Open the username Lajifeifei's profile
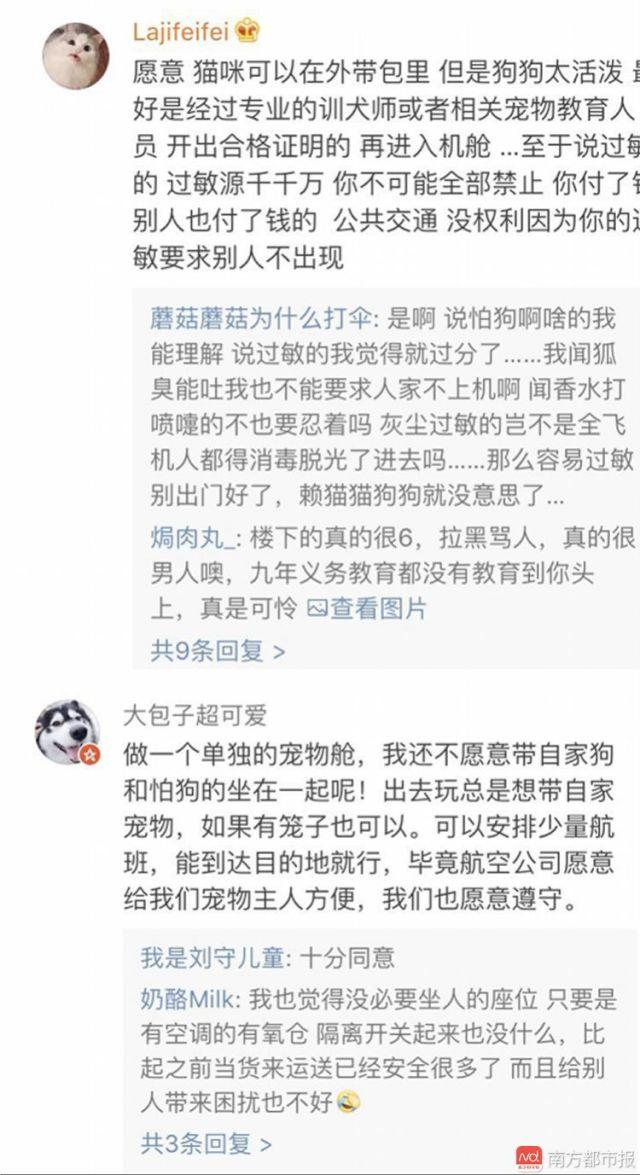This screenshot has height=1175, width=640. pyautogui.click(x=182, y=31)
